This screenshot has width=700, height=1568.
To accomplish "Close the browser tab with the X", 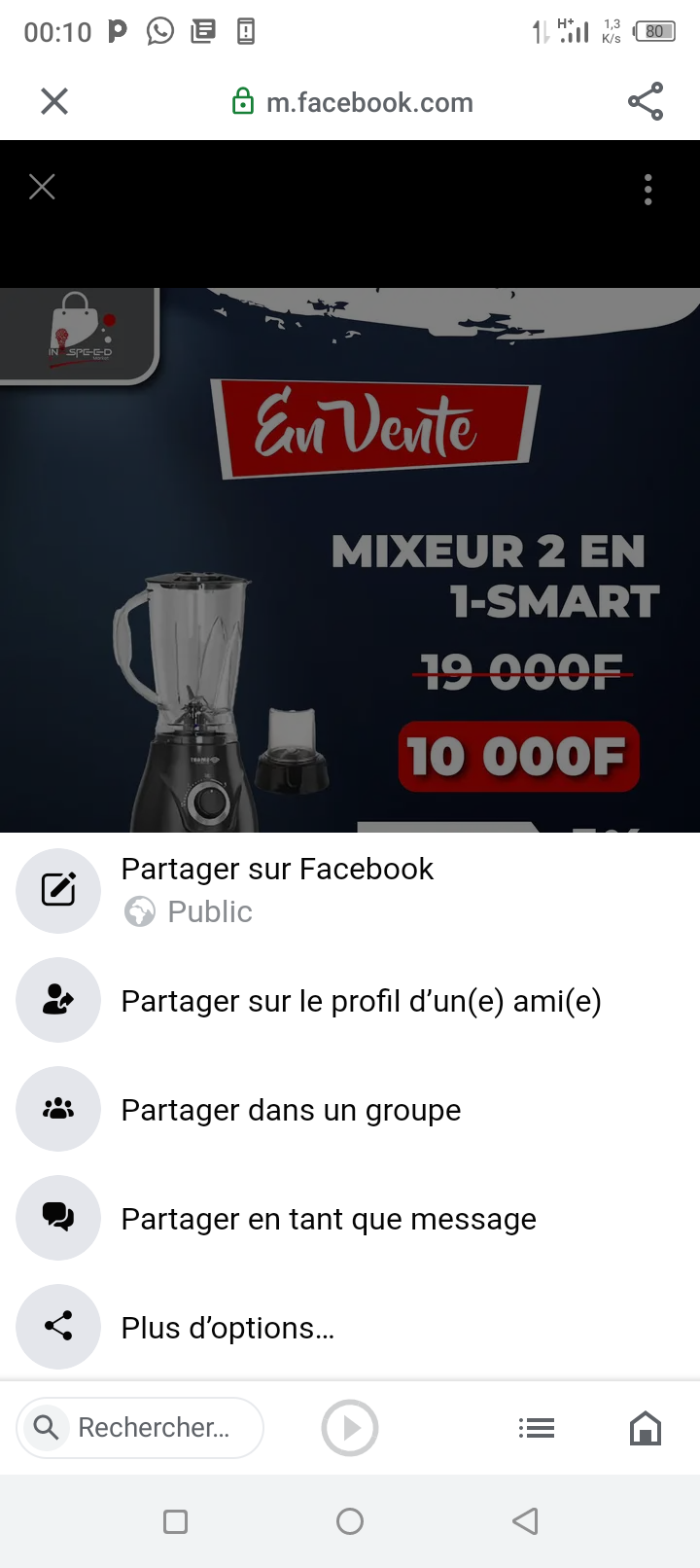I will click(54, 101).
